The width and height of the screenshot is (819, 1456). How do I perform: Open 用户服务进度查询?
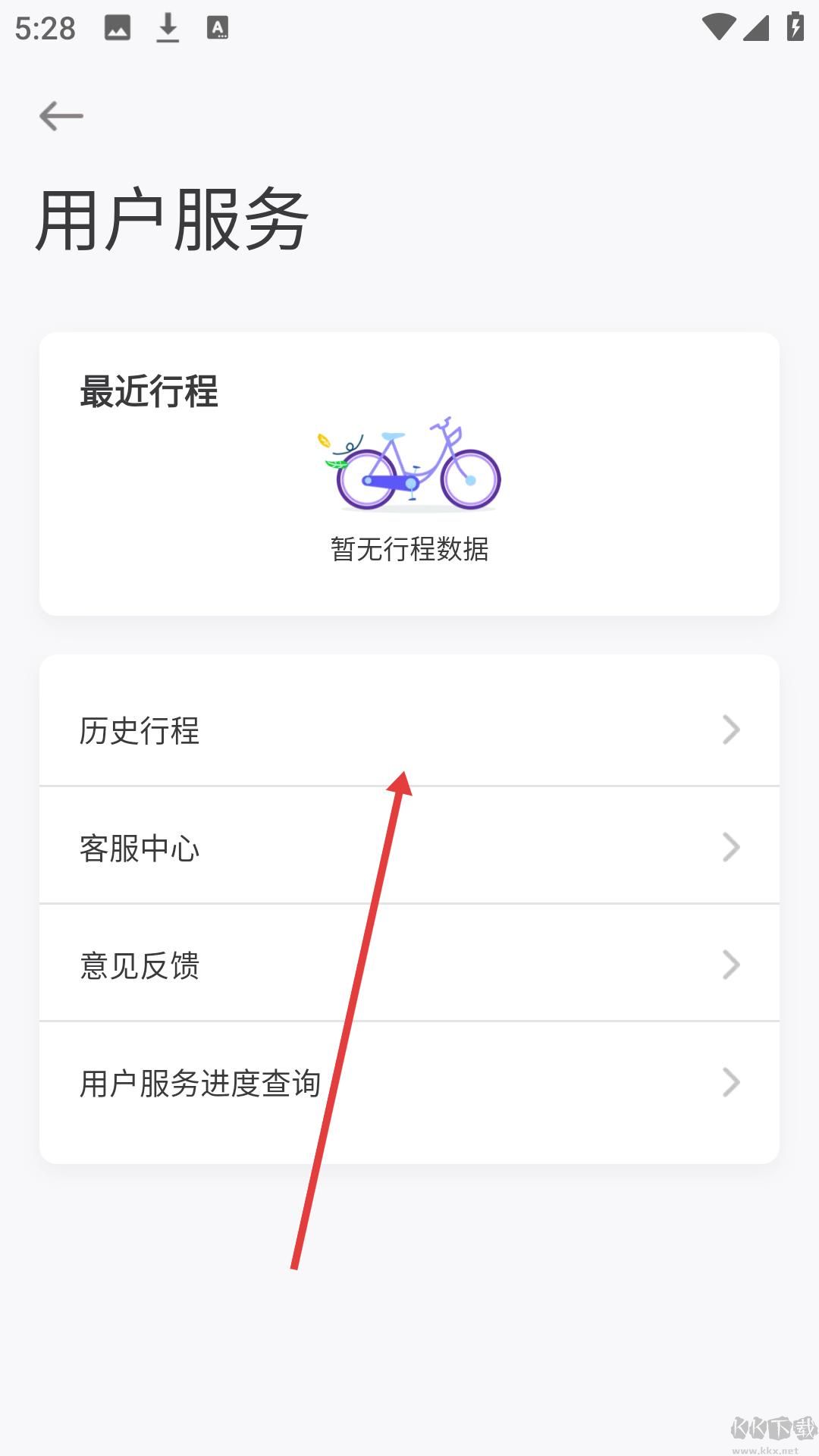(x=200, y=1082)
